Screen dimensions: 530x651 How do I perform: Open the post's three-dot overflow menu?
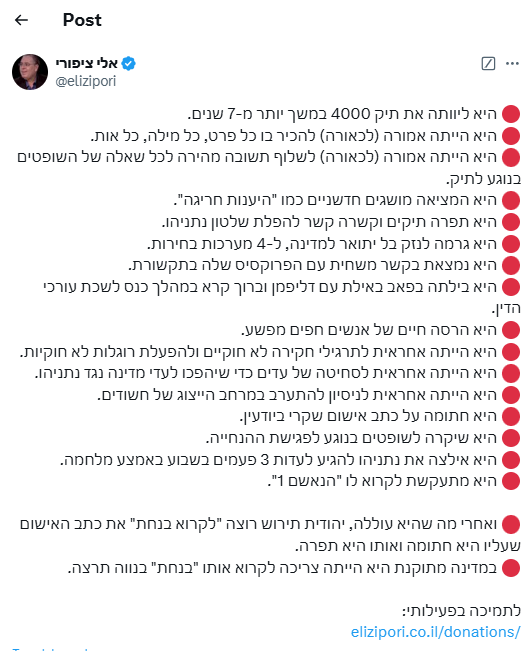point(512,64)
